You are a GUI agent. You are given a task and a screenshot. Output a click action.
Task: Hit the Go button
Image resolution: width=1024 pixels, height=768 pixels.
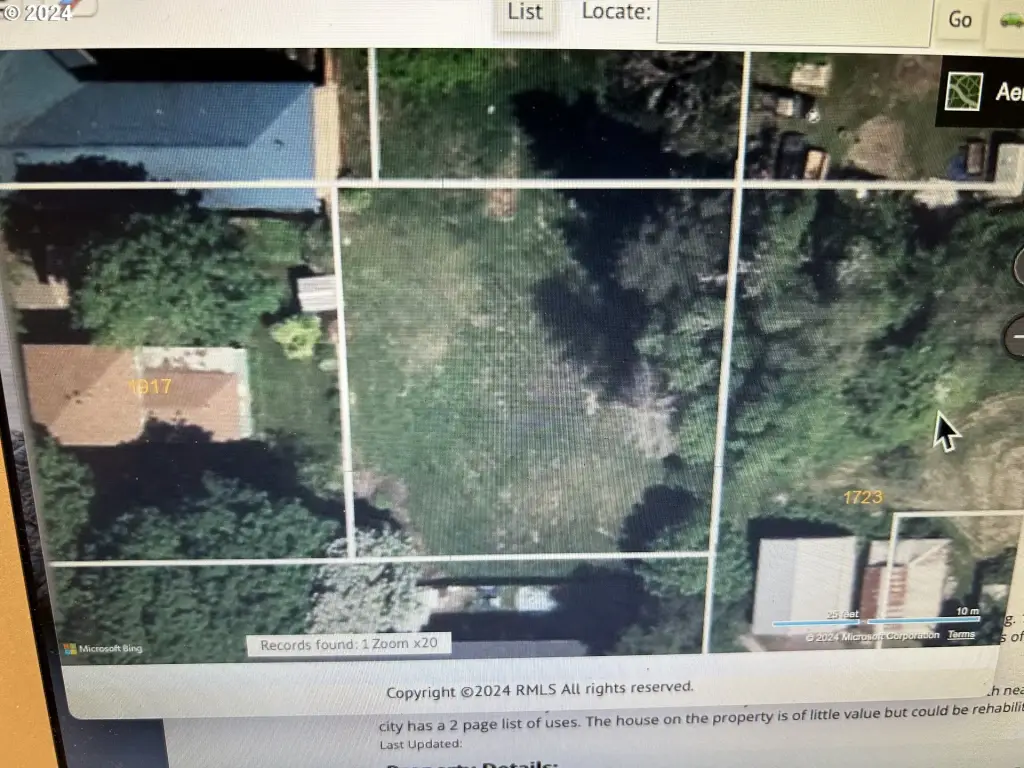click(960, 20)
